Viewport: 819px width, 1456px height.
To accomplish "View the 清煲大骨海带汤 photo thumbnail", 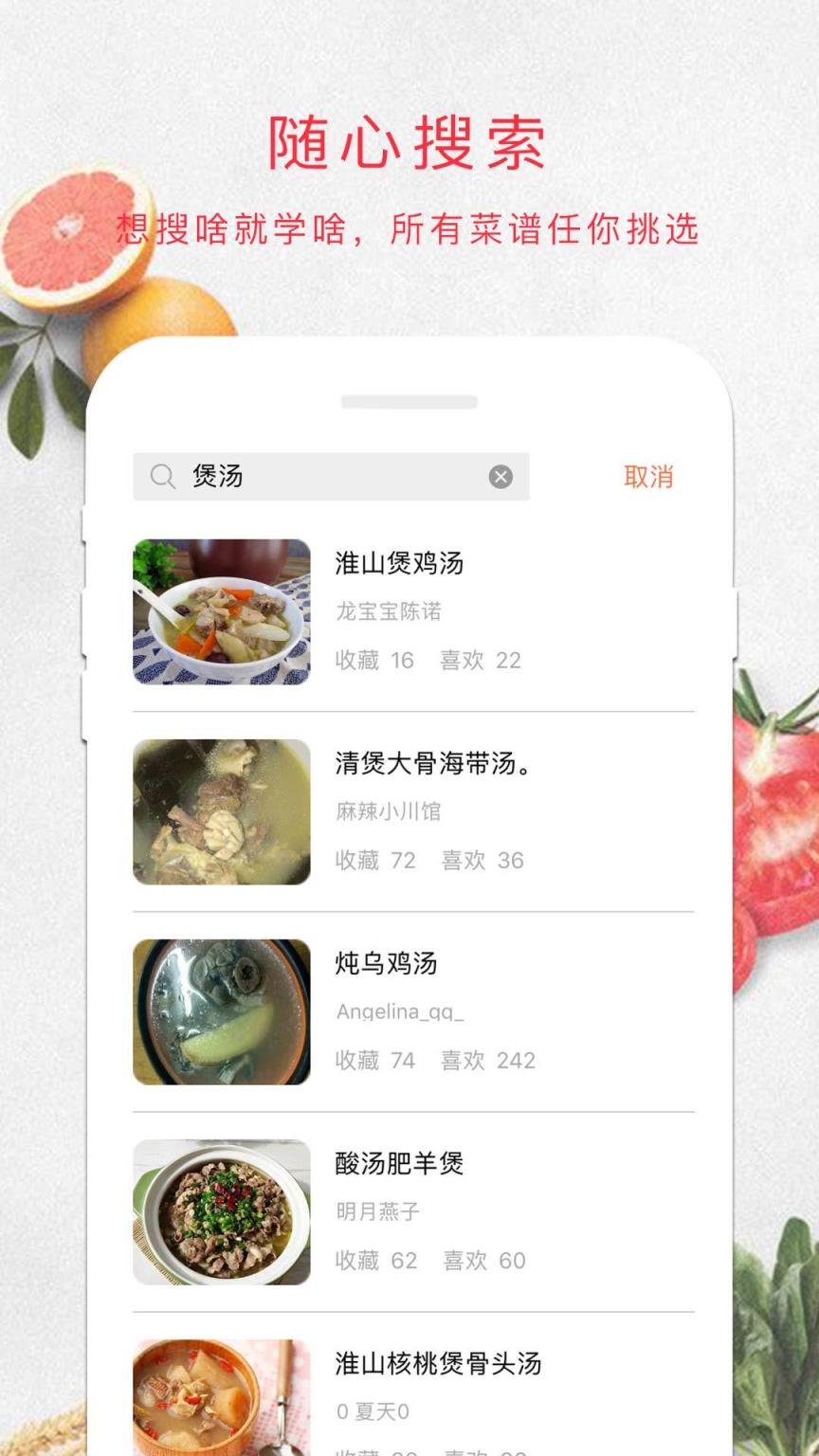I will [x=221, y=810].
